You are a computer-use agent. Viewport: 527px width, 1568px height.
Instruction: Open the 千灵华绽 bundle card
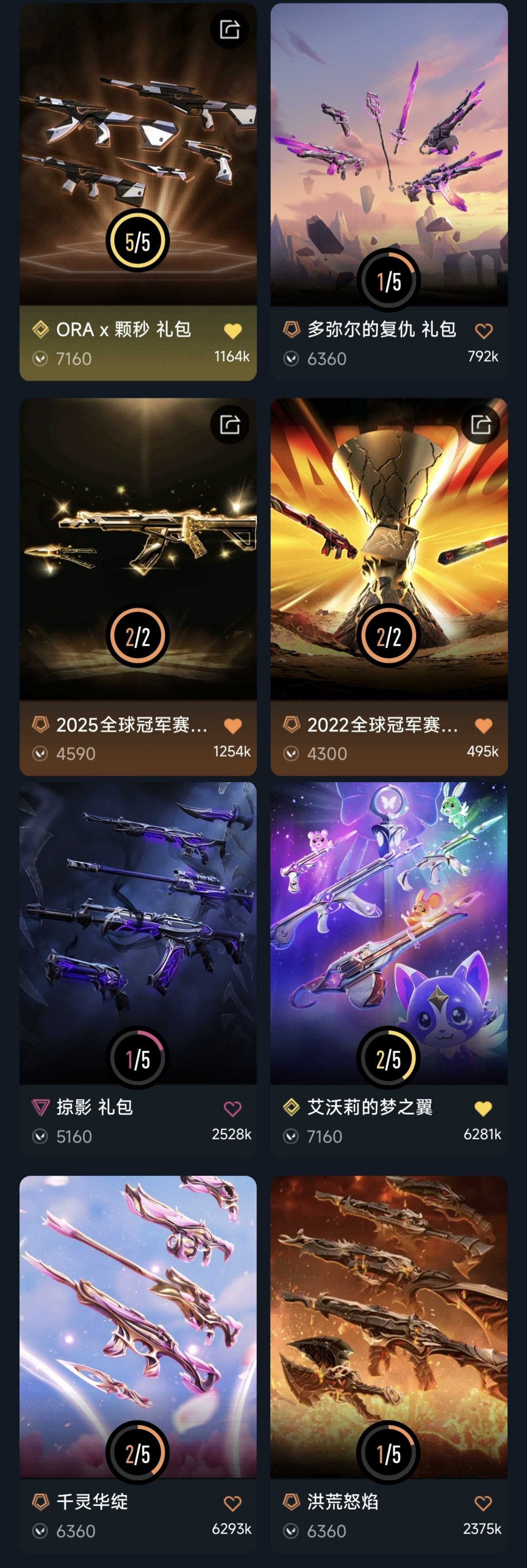click(x=138, y=1364)
